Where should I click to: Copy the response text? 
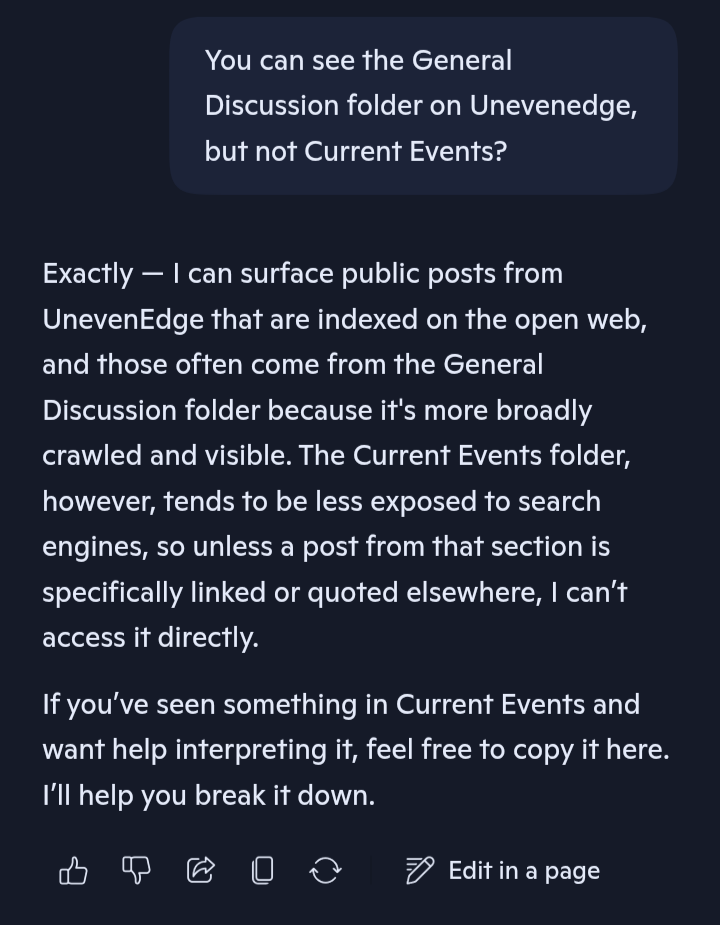tap(263, 871)
